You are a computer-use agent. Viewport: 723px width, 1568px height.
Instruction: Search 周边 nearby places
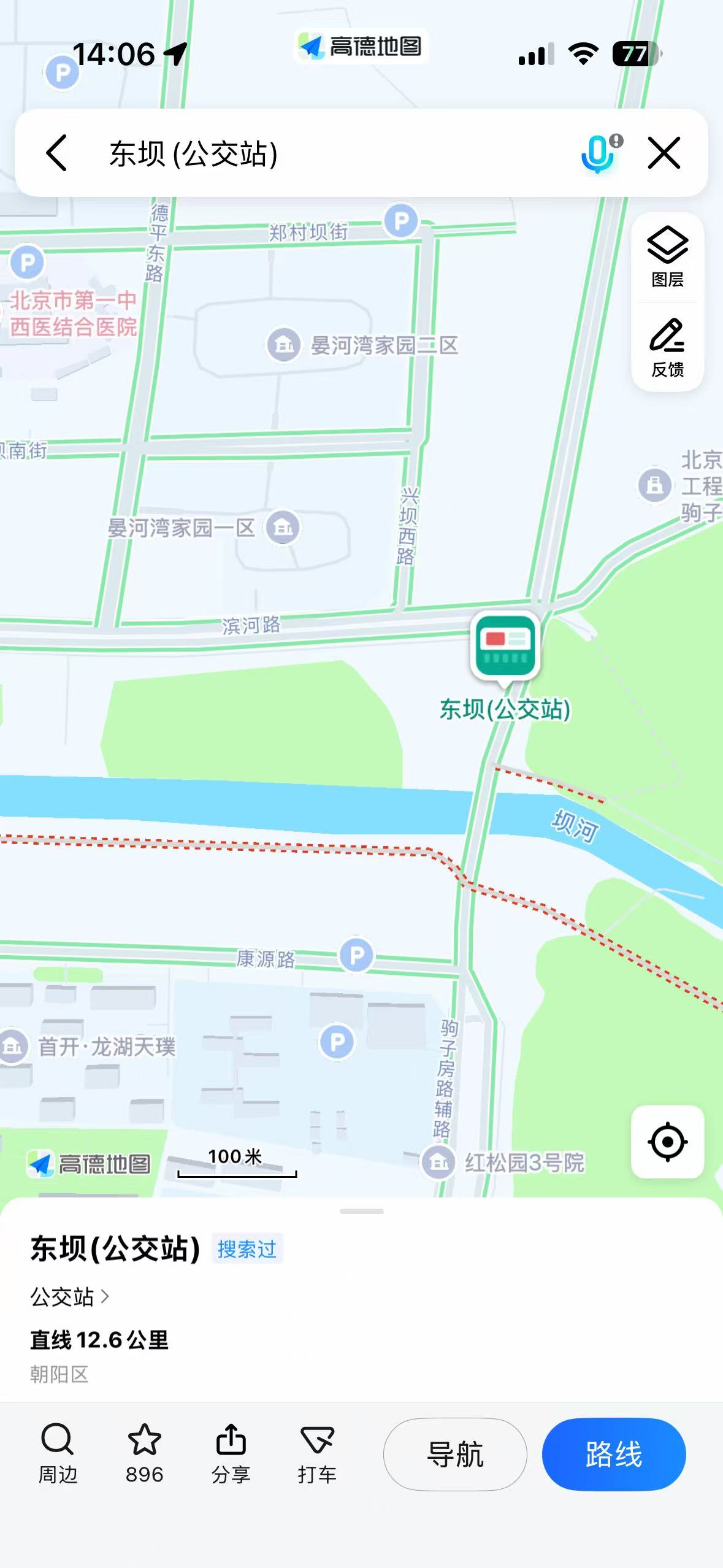tap(58, 1453)
